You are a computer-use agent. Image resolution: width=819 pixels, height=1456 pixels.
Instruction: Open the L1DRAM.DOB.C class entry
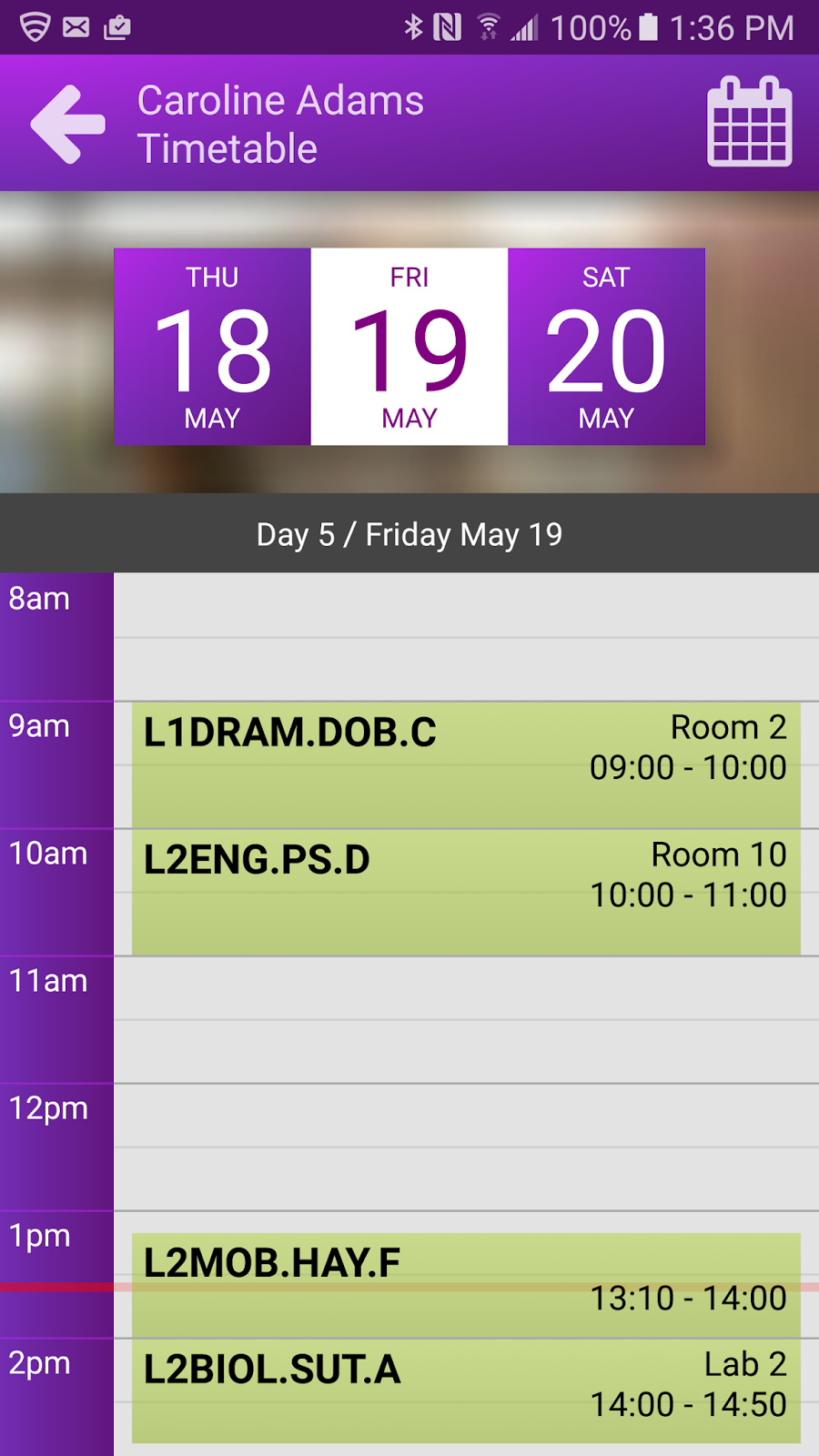coord(466,764)
